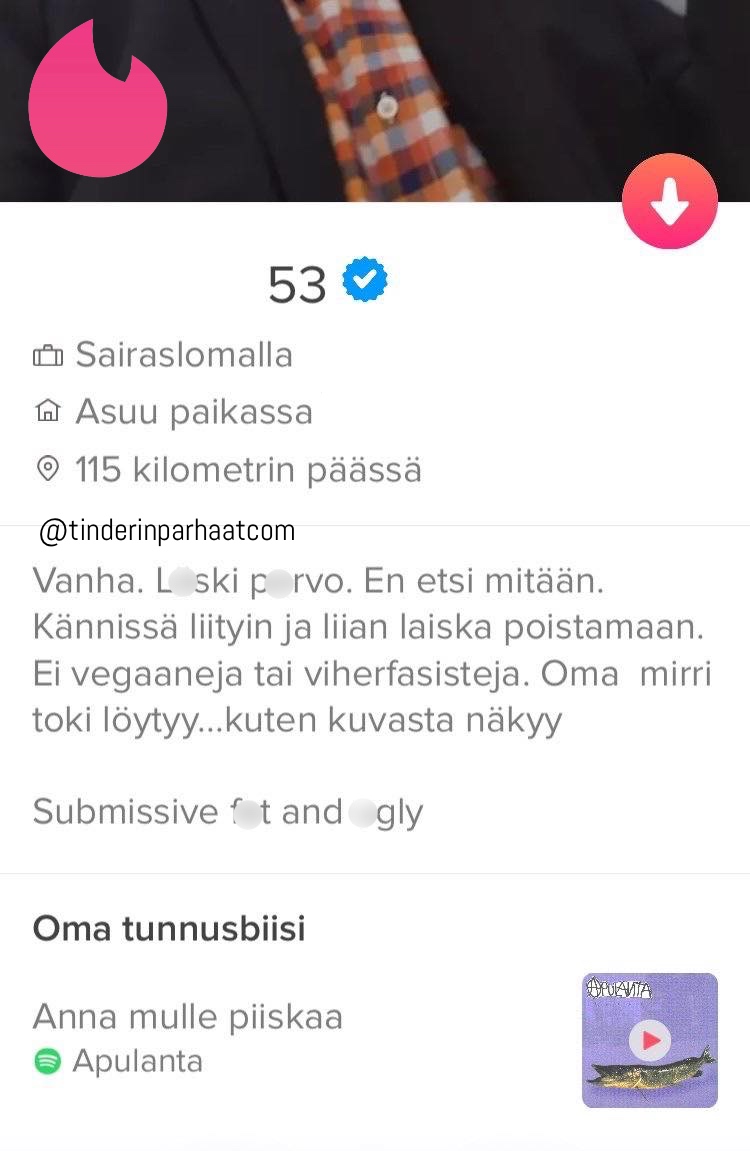Click the Oma tunnusbiisi section heading
Image resolution: width=750 pixels, height=1151 pixels.
(x=168, y=929)
